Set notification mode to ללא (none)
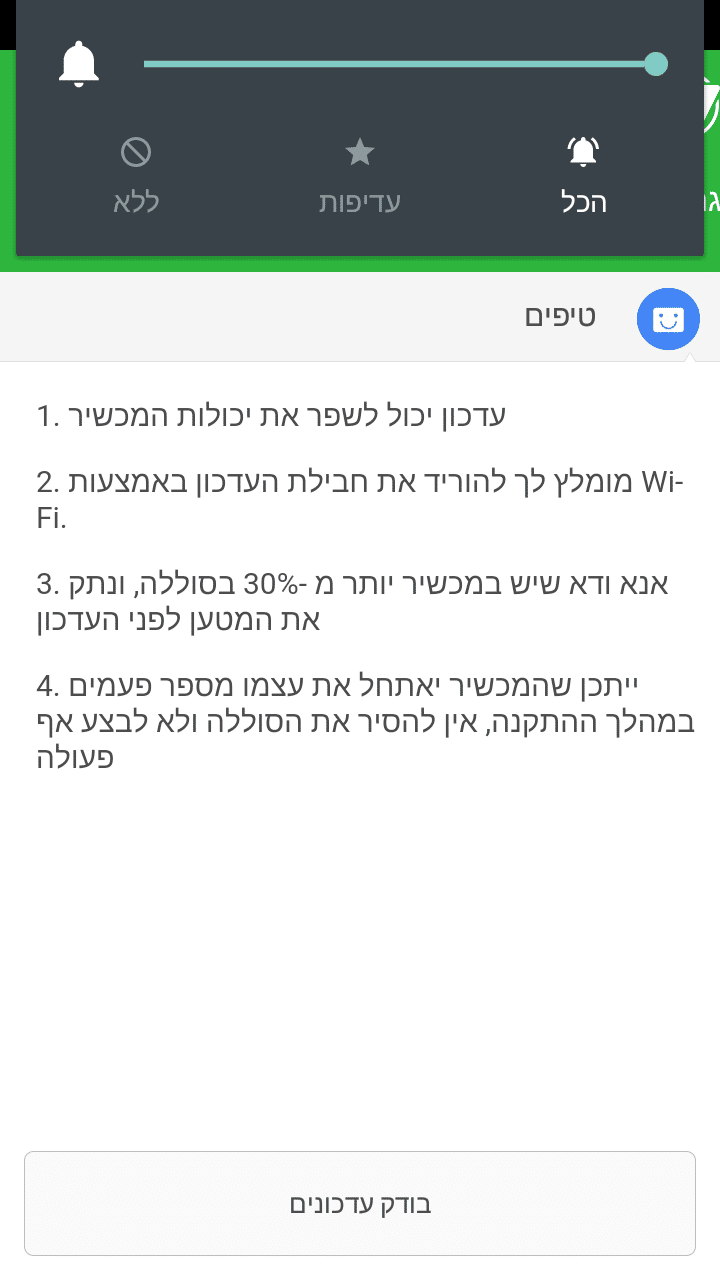 click(136, 177)
